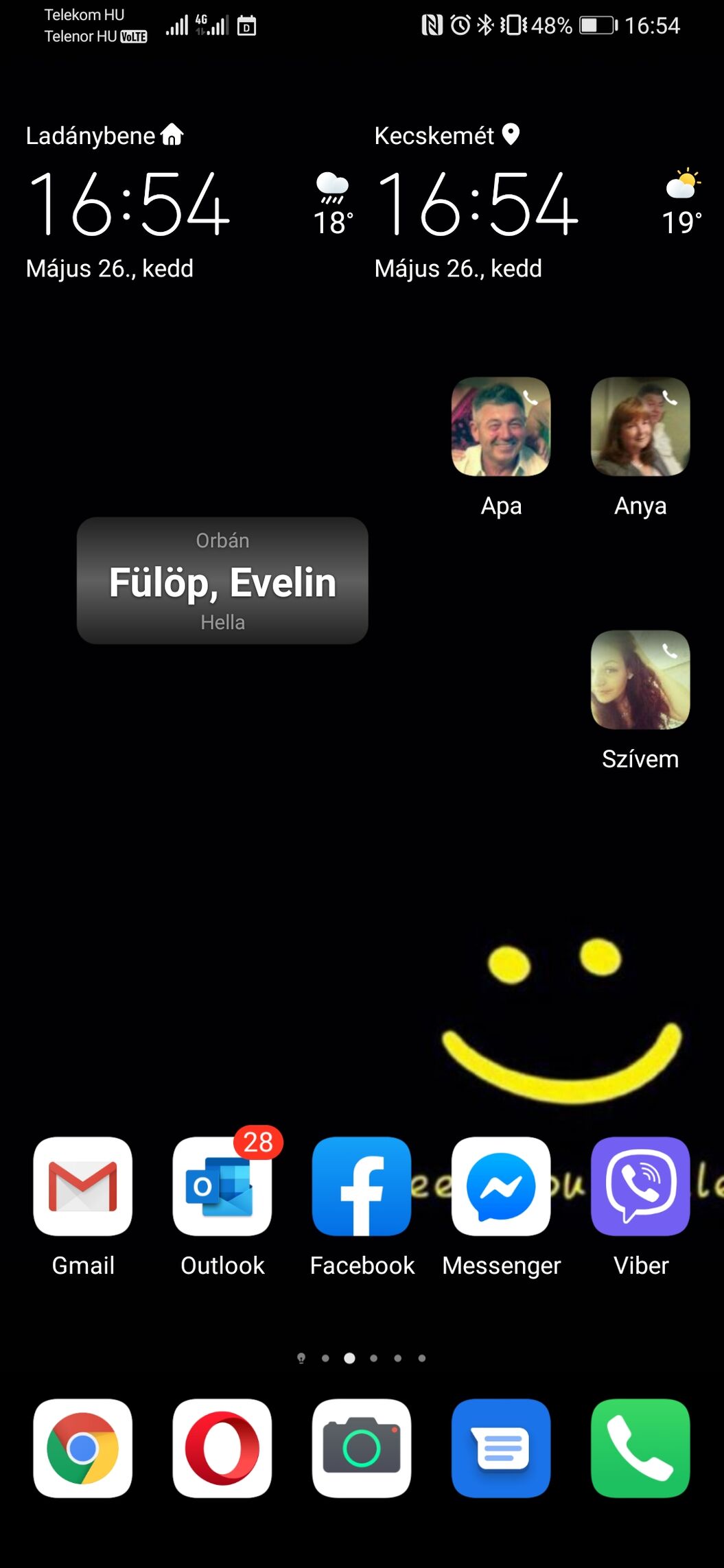
Task: Launch the Chrome browser
Action: pyautogui.click(x=83, y=1449)
